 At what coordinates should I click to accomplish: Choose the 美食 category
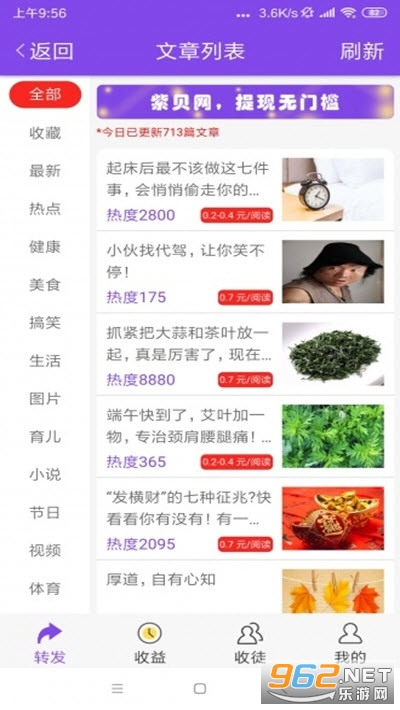[45, 285]
